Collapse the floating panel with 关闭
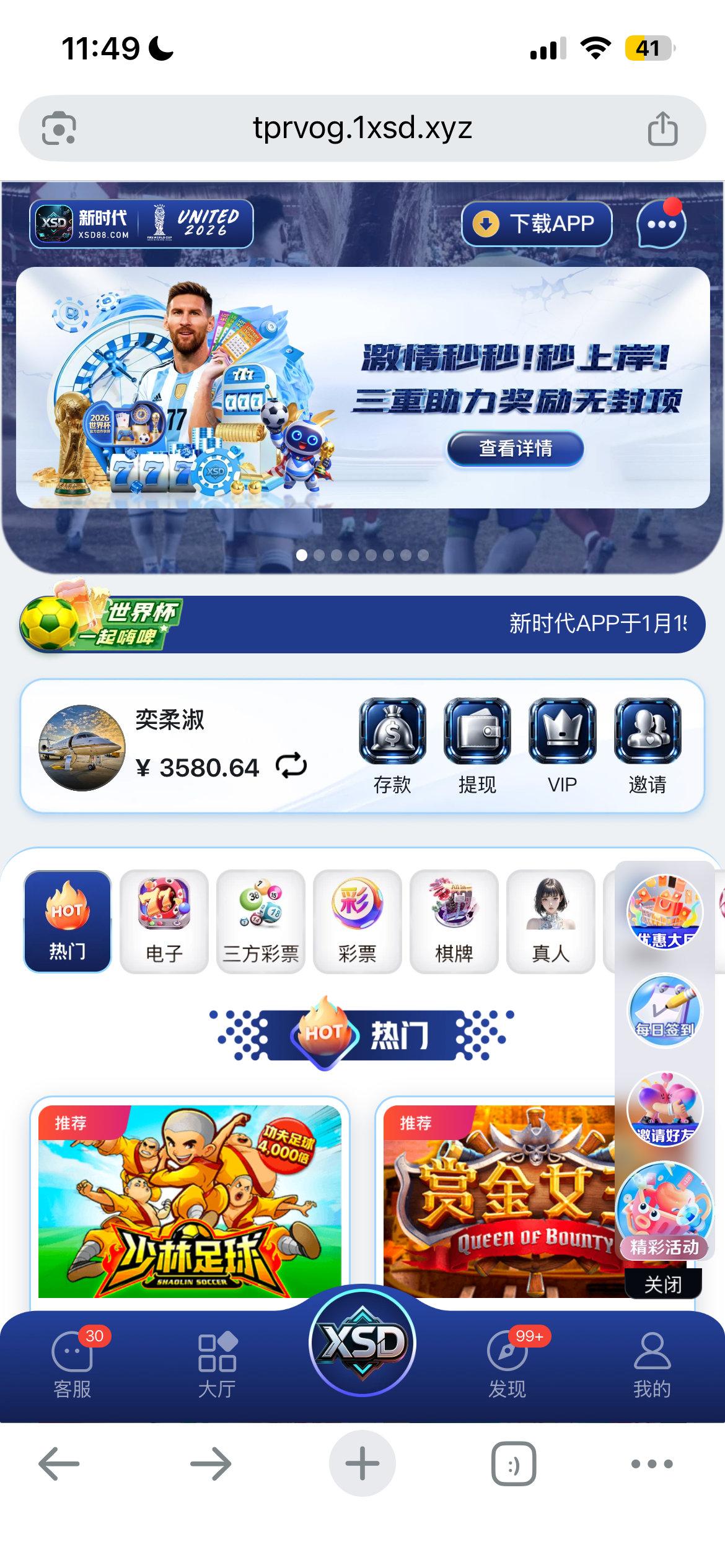Screen dimensions: 725x1568 coord(662,1284)
